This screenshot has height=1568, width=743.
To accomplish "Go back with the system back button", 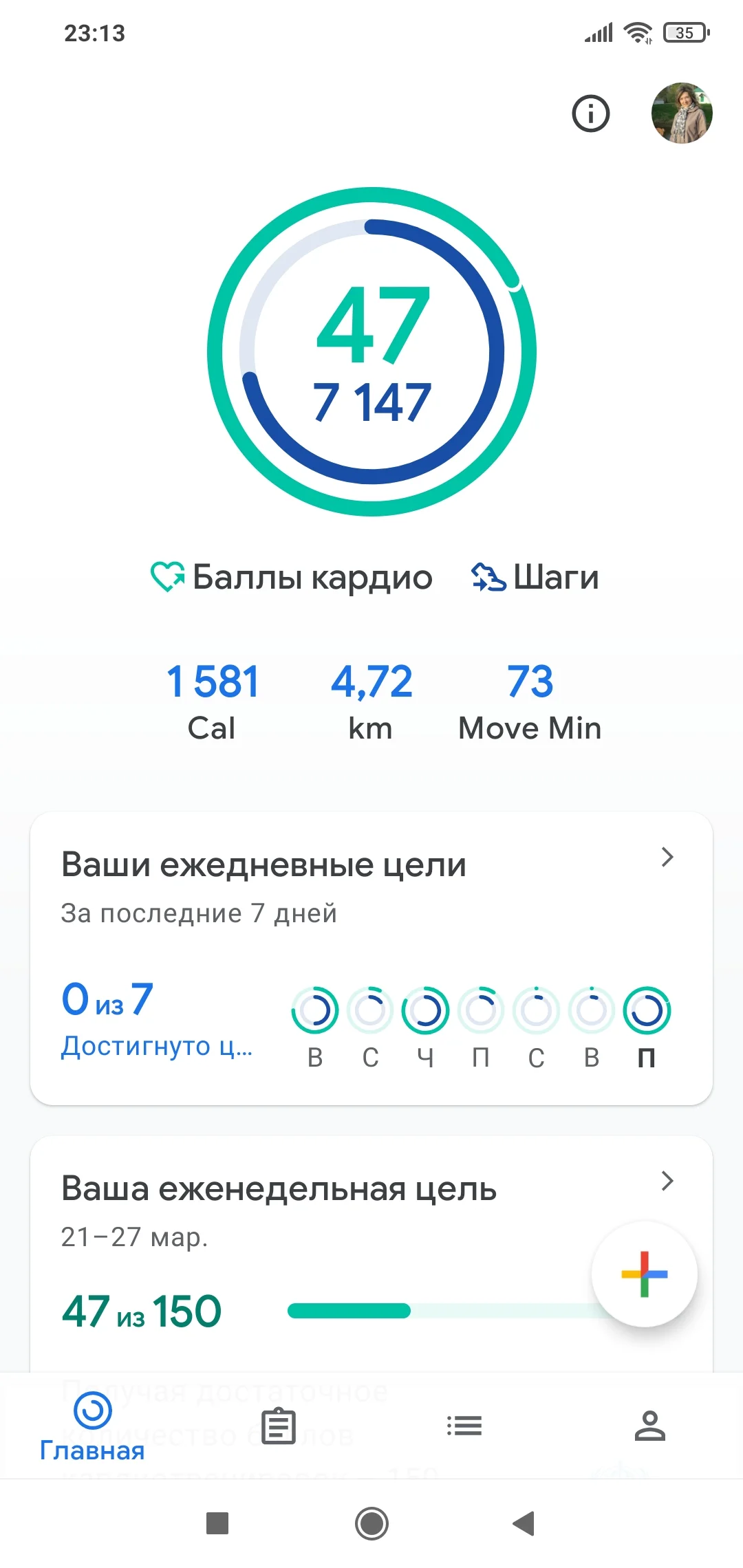I will click(524, 1523).
